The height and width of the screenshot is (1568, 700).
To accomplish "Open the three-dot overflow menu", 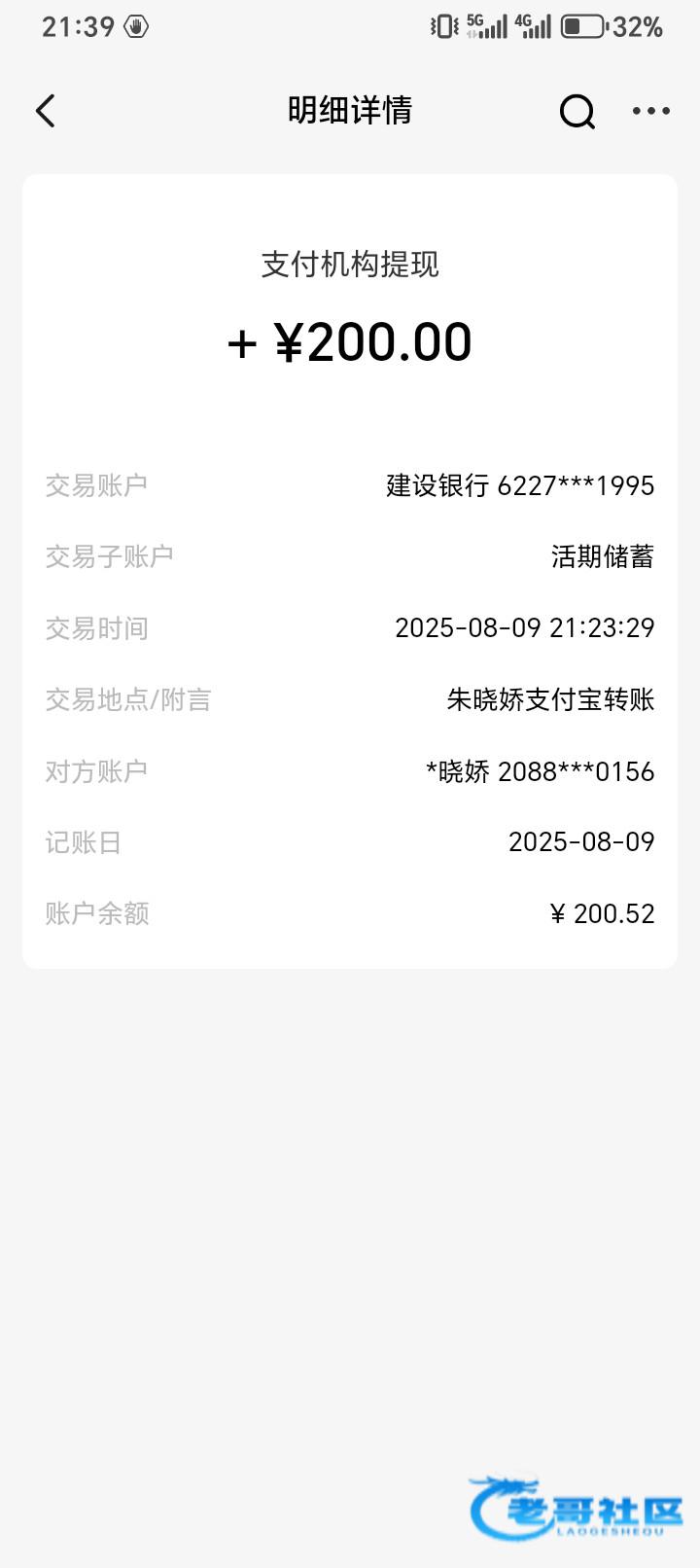I will point(650,111).
